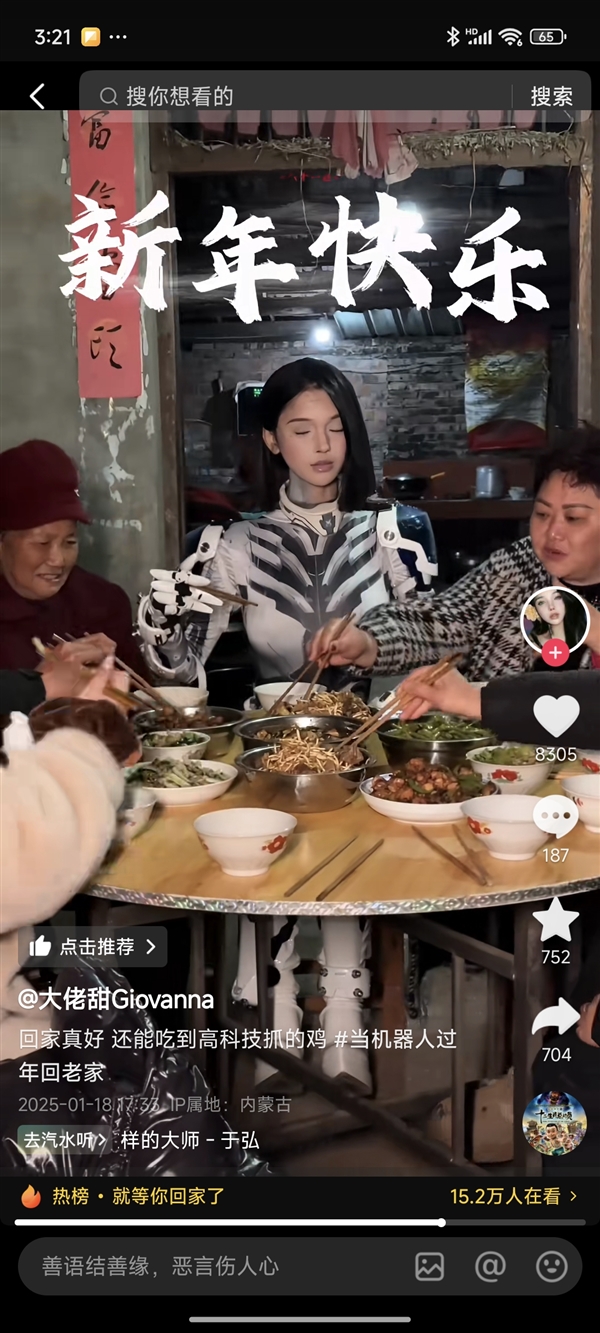The width and height of the screenshot is (600, 1333).
Task: Follow creator with the red plus
Action: 556,654
